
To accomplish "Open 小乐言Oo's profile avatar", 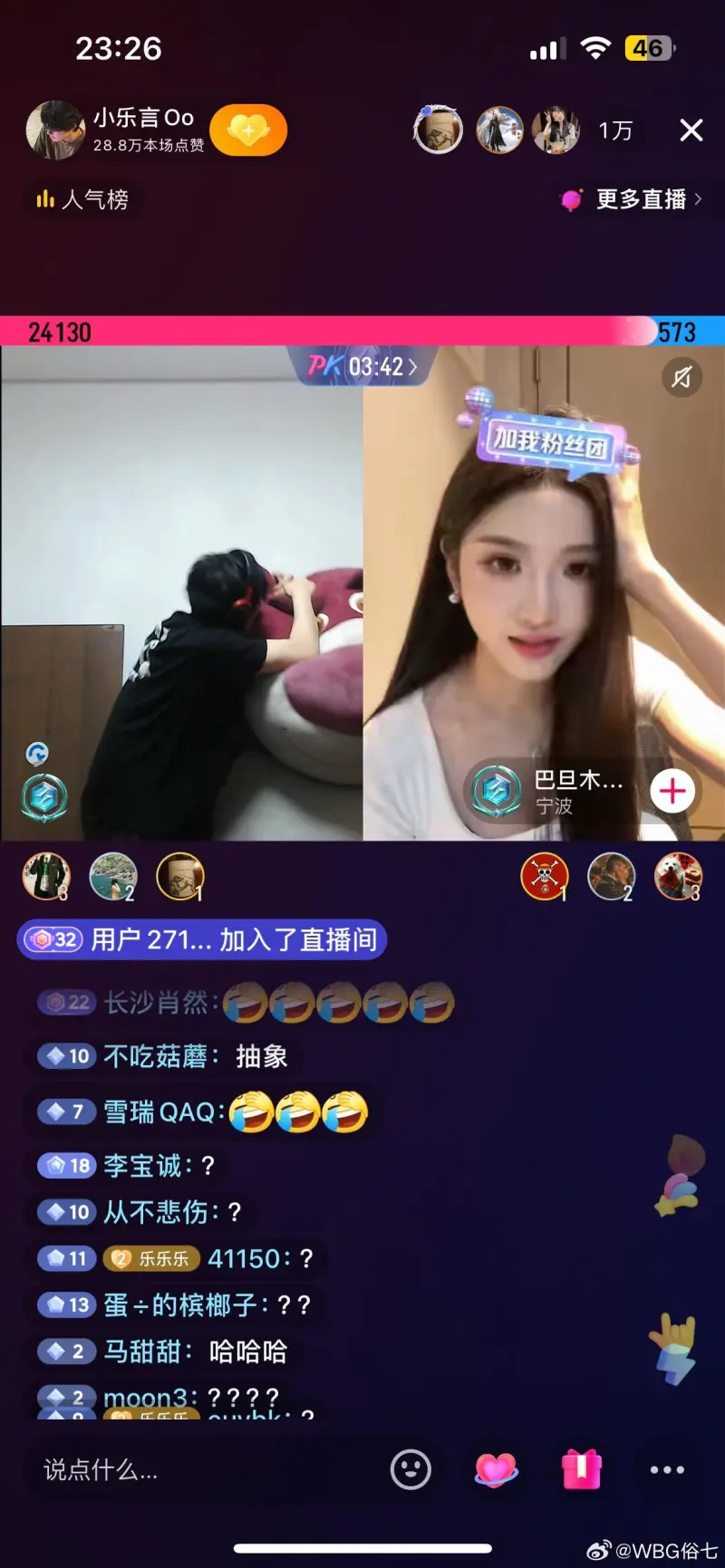I will point(55,130).
